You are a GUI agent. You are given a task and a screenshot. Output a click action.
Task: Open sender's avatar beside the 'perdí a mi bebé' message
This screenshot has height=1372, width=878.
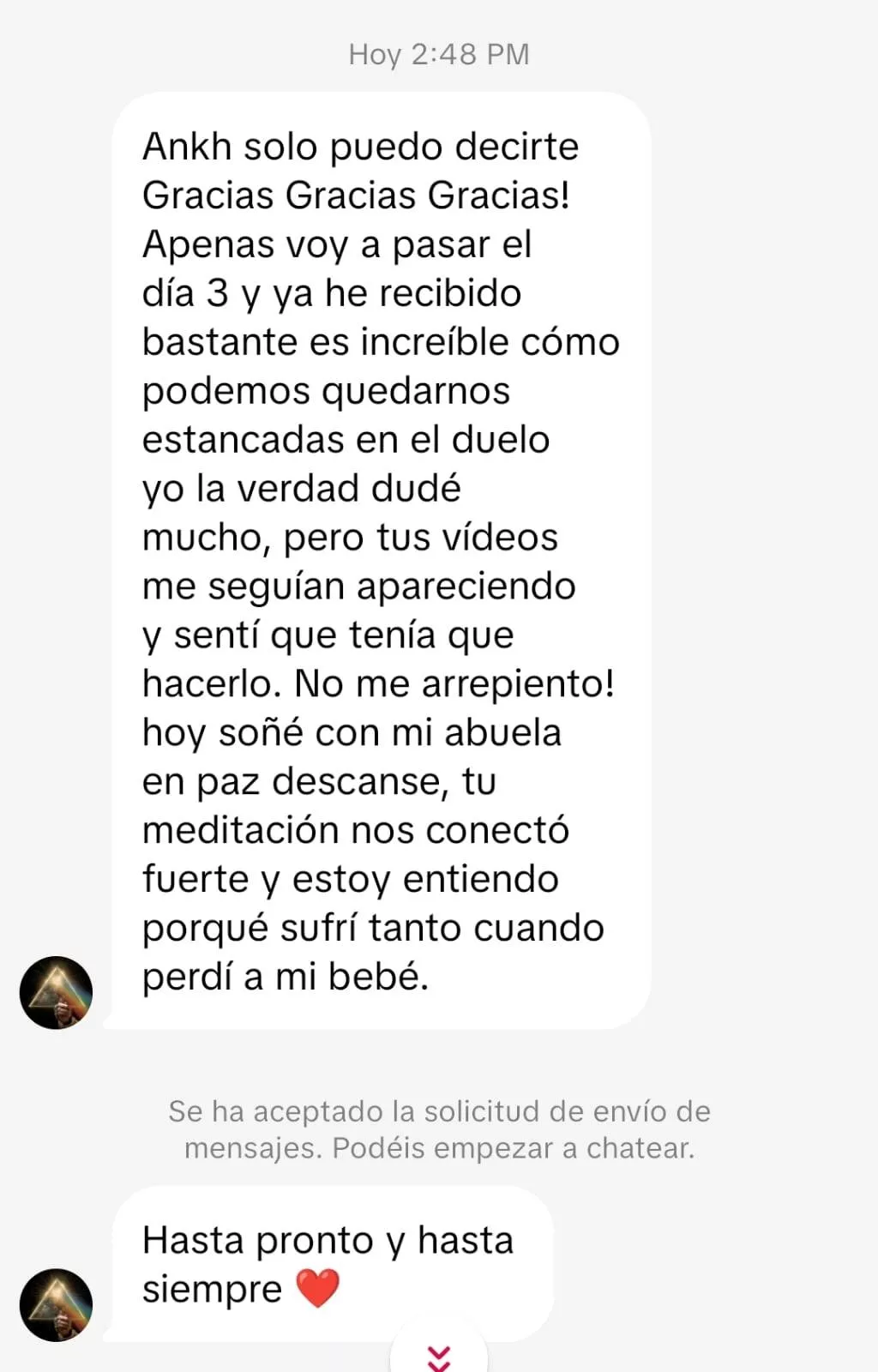(x=56, y=992)
